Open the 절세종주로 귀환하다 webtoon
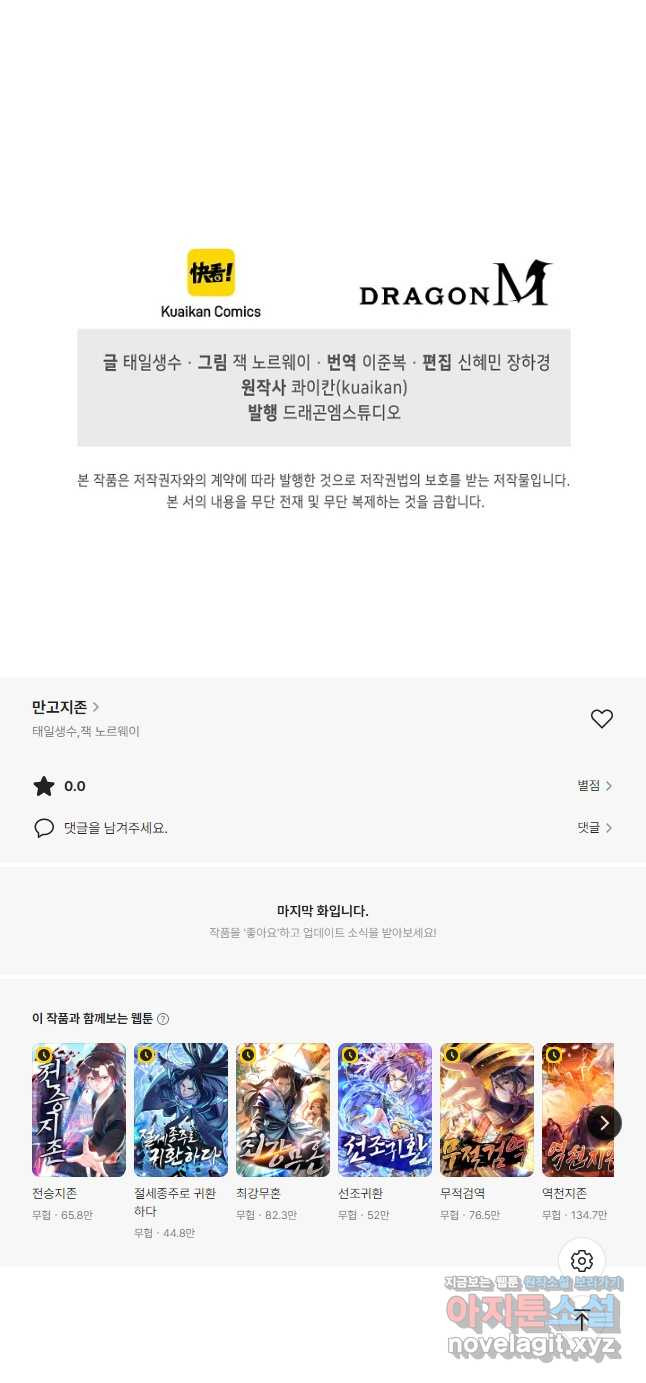This screenshot has width=646, height=1383. pyautogui.click(x=181, y=1110)
